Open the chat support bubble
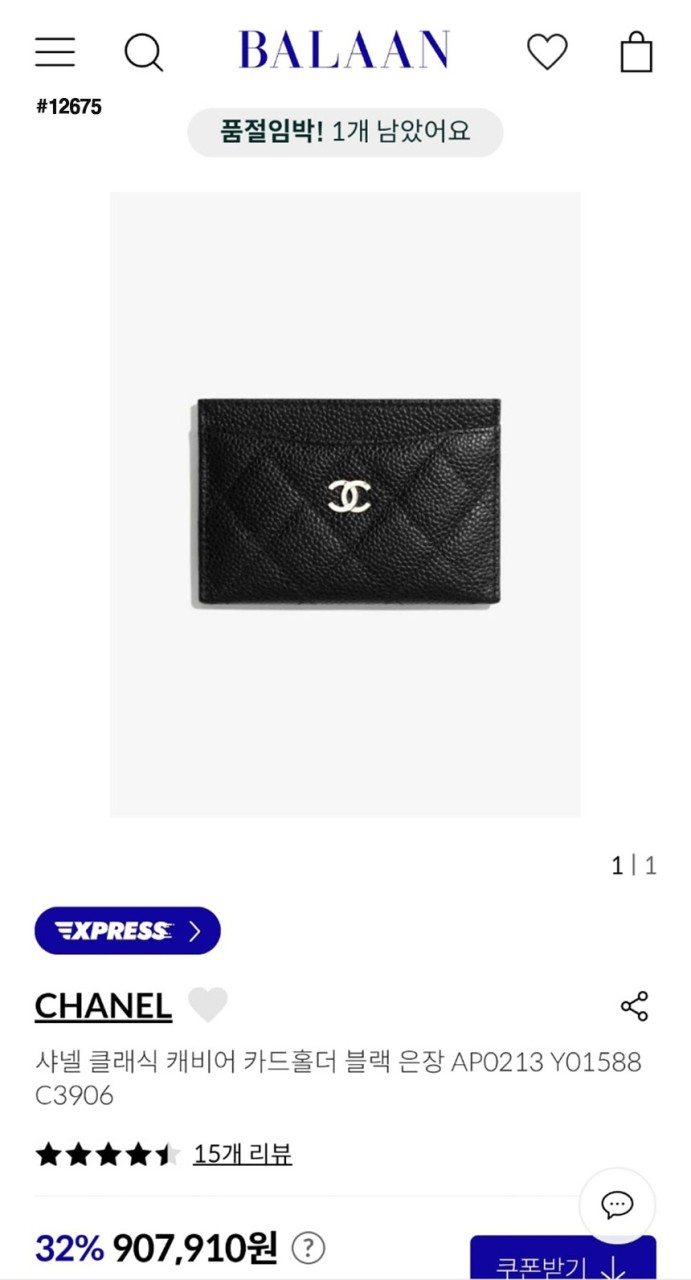The width and height of the screenshot is (691, 1280). pos(617,1205)
